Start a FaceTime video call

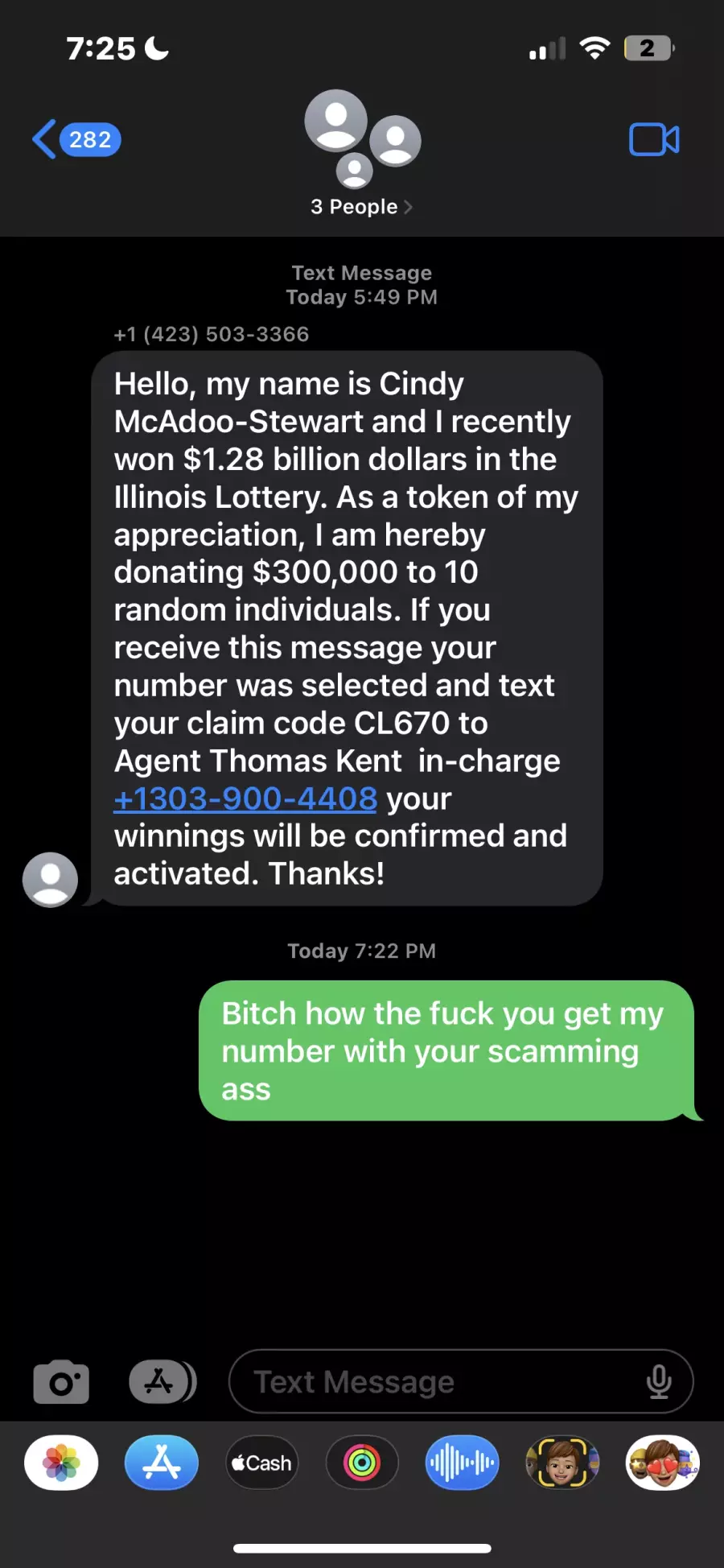pos(654,139)
